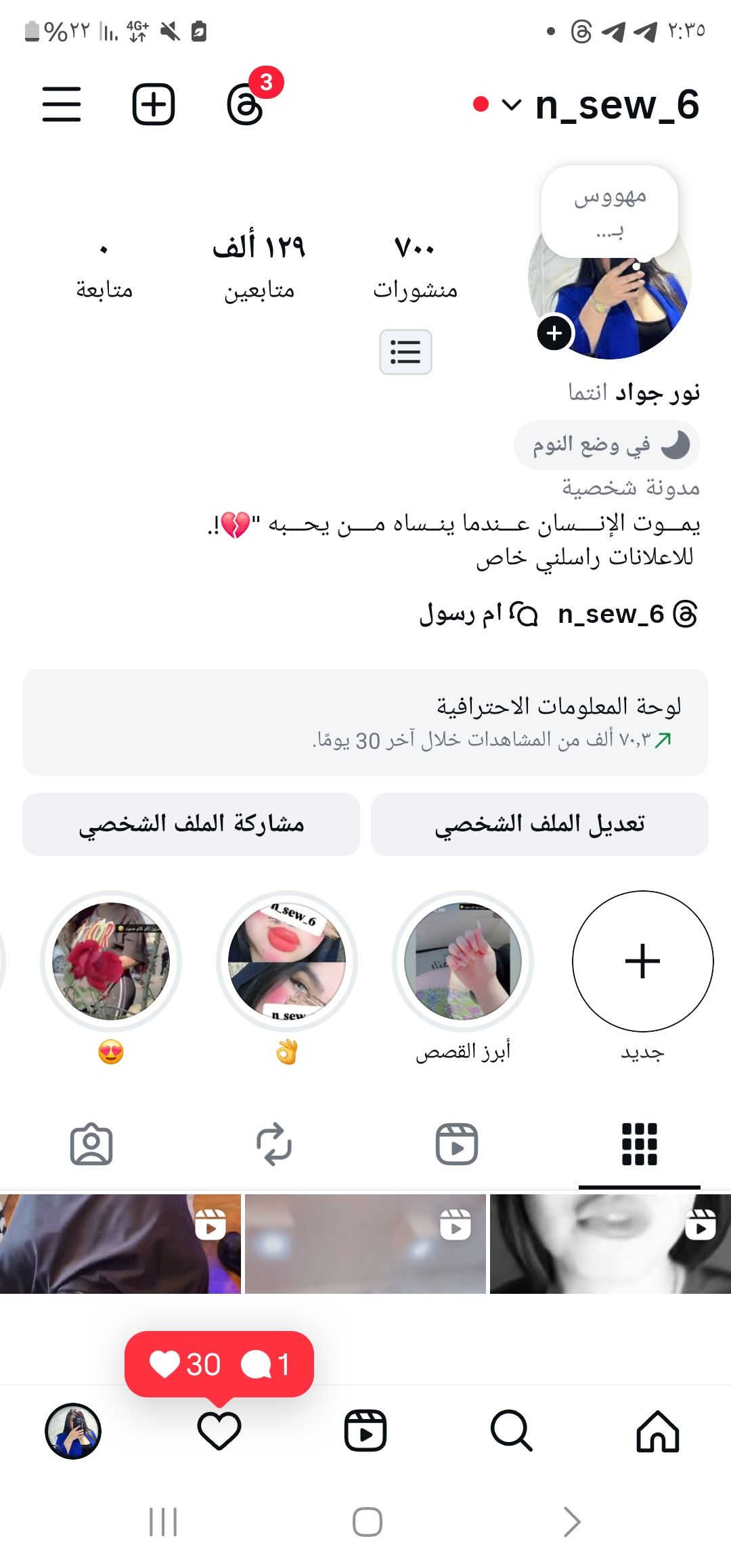
Task: Create a new post with plus icon
Action: coord(153,104)
